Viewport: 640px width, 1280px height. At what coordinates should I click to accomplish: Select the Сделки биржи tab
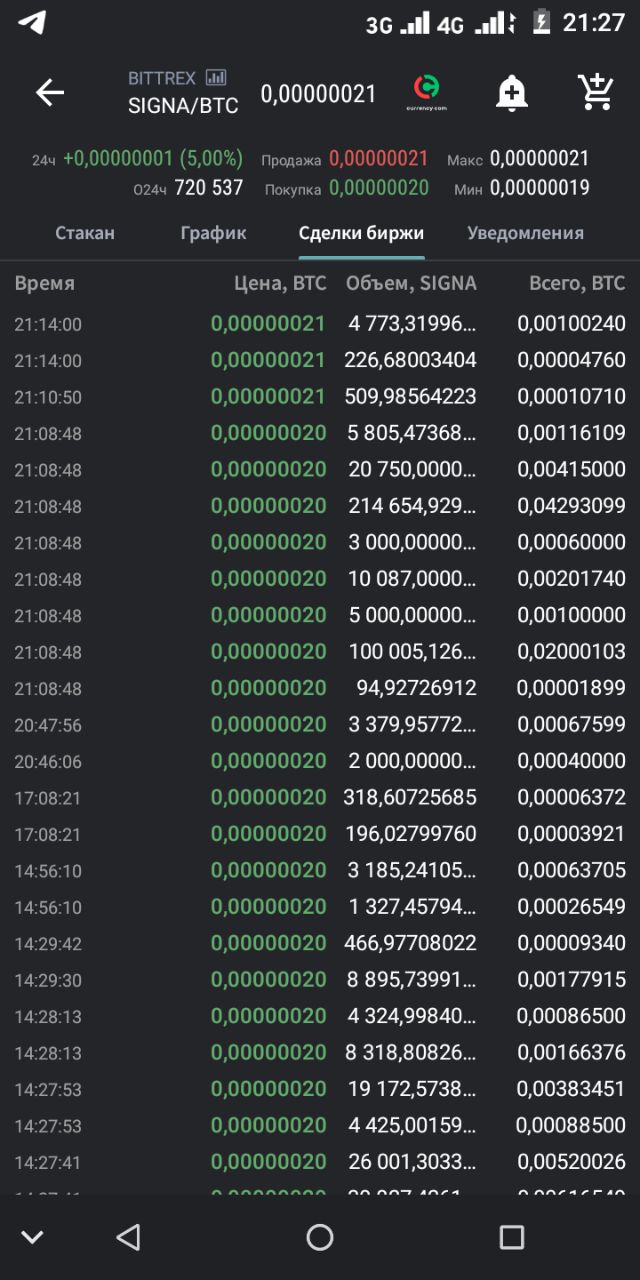pos(361,233)
